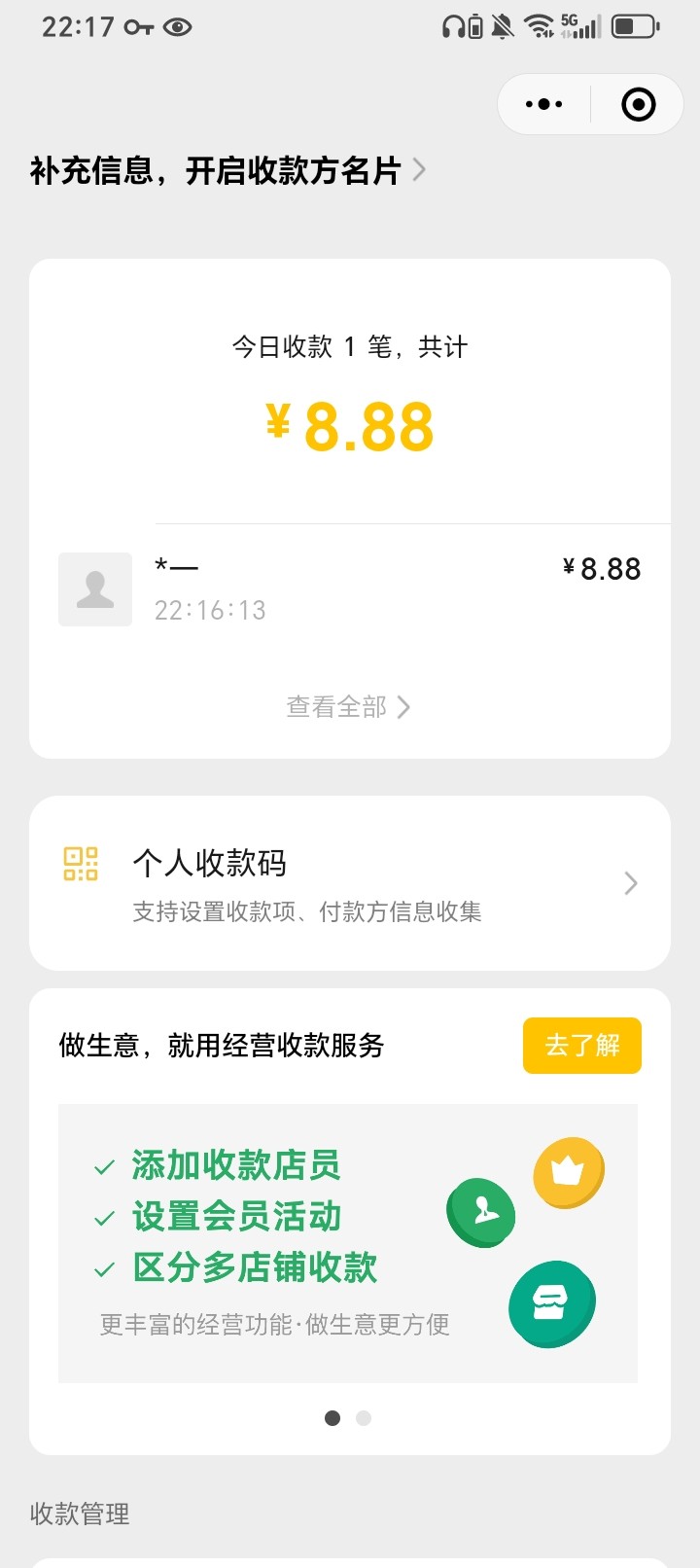Open the ¥8.88 payment received at 22:16:13
Viewport: 700px width, 1568px height.
click(350, 588)
